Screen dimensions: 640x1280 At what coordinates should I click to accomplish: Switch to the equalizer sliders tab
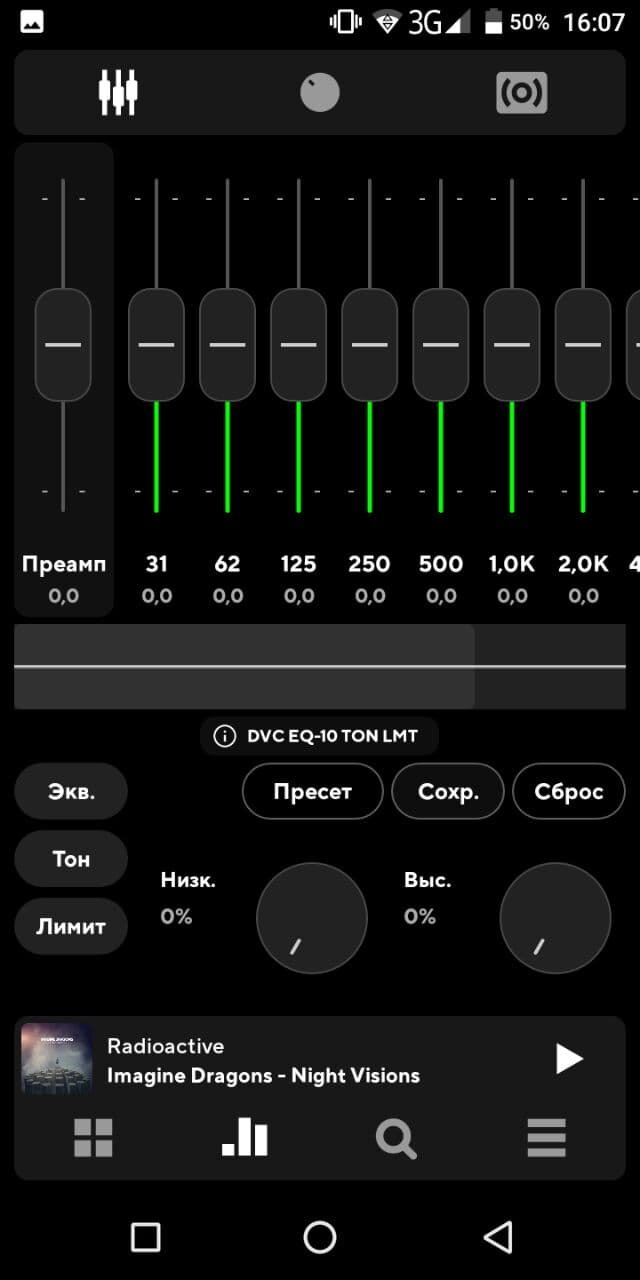pos(118,93)
